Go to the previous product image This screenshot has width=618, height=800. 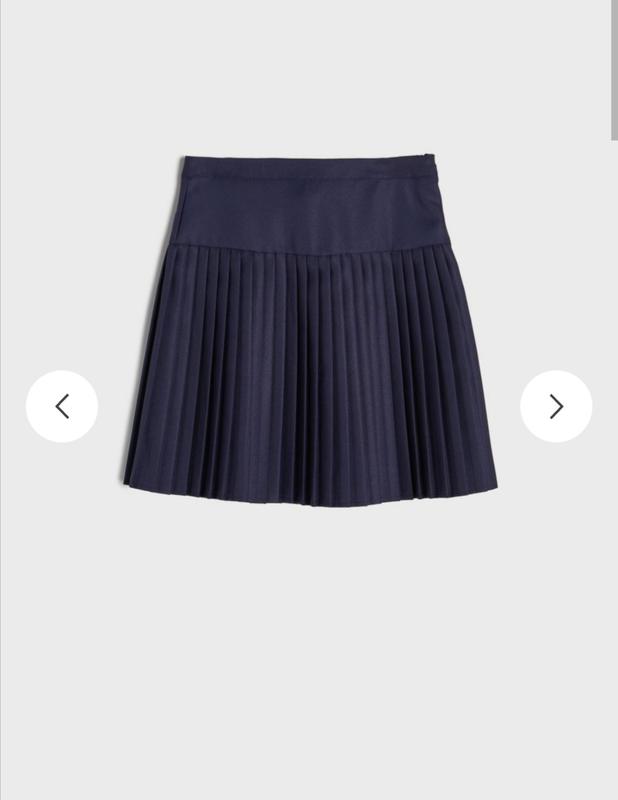[x=62, y=406]
